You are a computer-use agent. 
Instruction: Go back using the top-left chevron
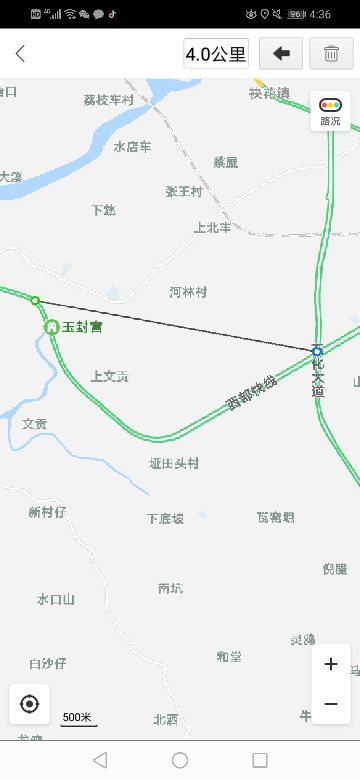pos(20,53)
